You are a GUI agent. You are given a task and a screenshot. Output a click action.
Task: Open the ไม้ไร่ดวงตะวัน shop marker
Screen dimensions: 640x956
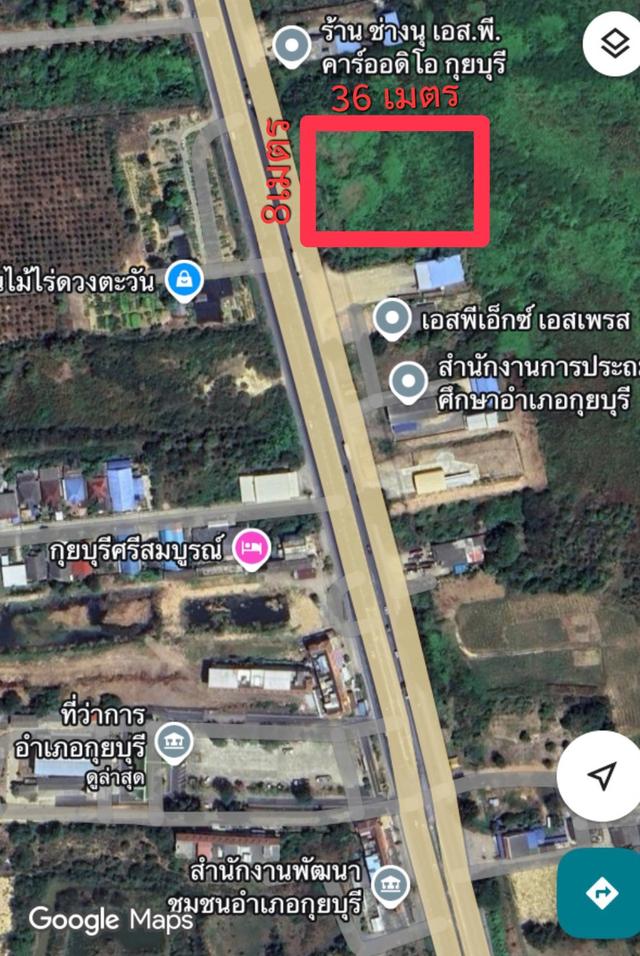pos(184,280)
